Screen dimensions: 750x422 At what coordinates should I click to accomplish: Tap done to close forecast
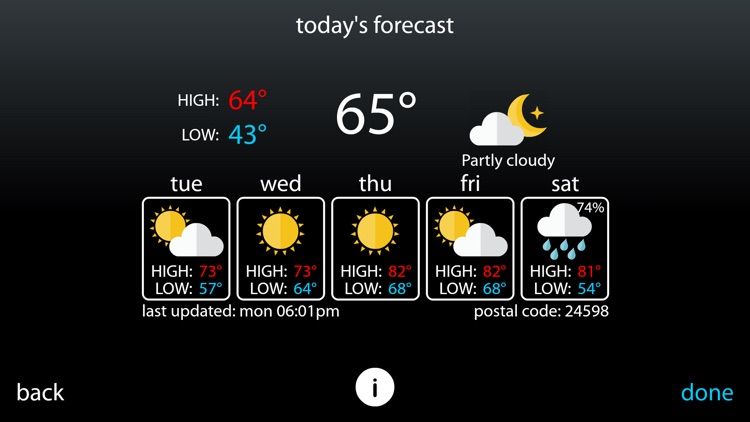click(707, 392)
